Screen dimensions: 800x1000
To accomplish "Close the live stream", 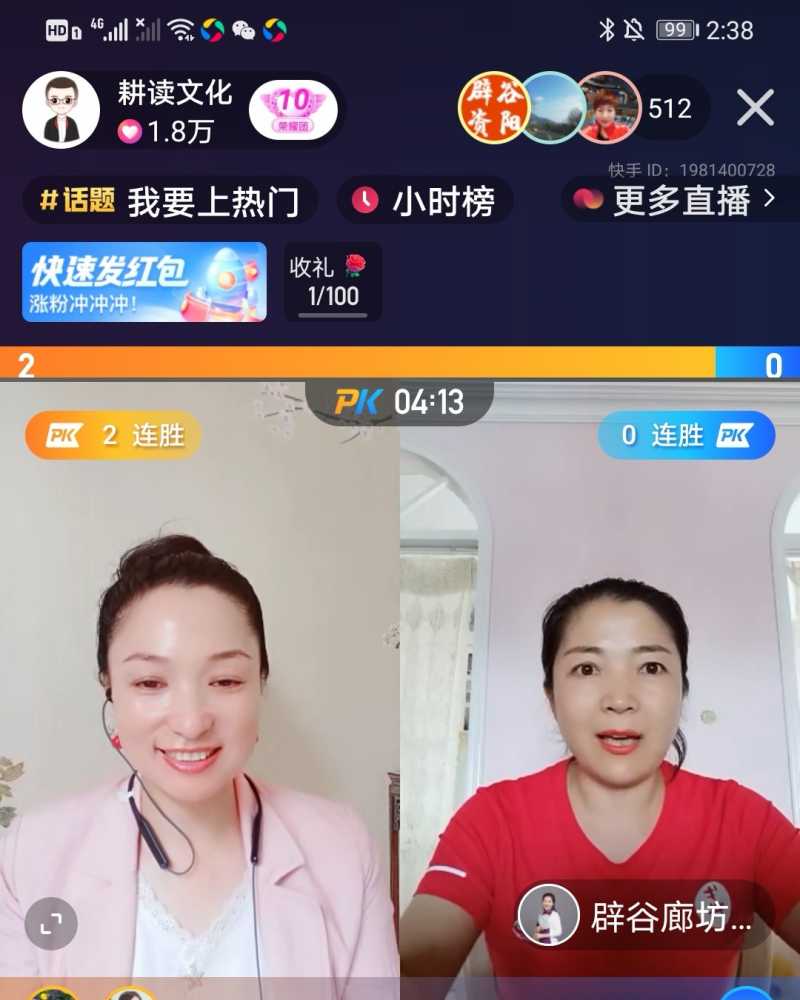I will (x=755, y=108).
